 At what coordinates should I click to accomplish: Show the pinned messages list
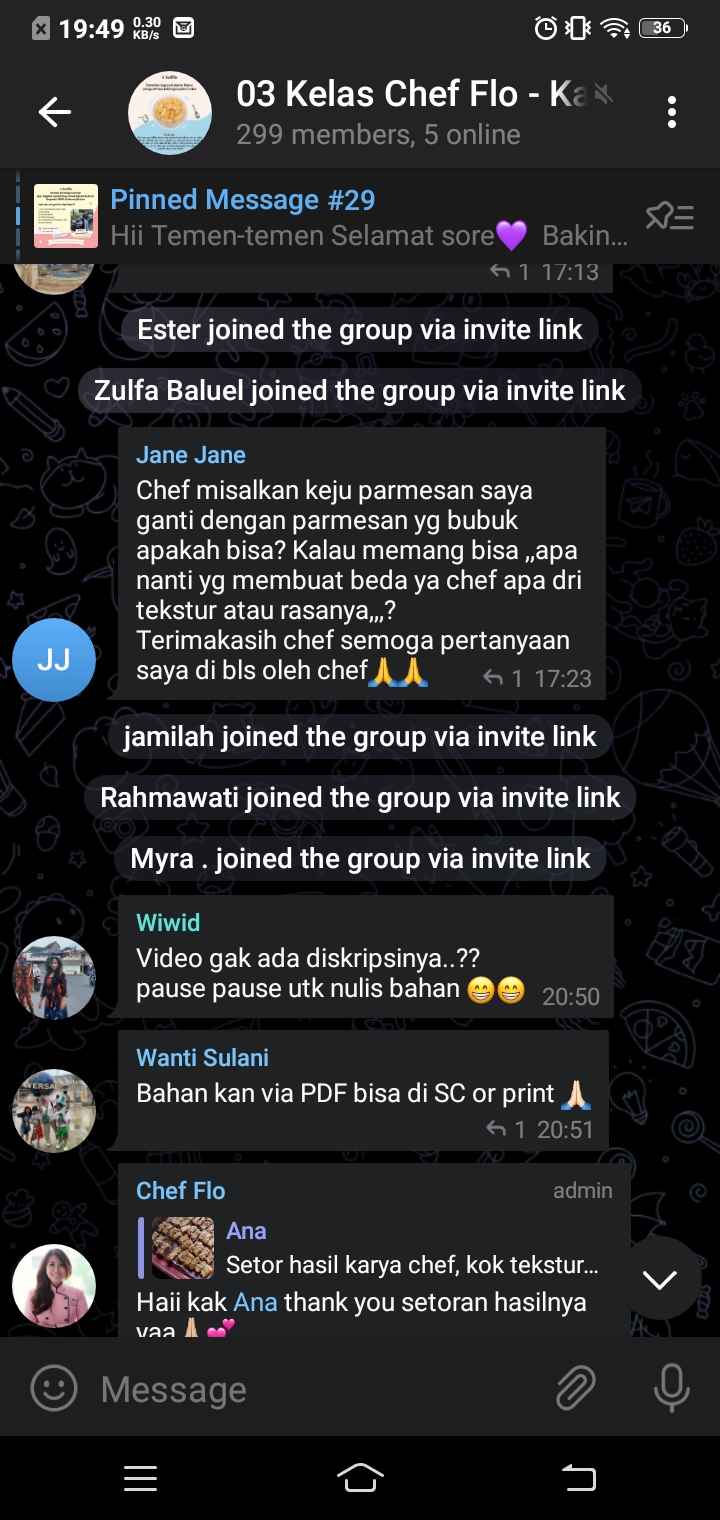(x=669, y=216)
